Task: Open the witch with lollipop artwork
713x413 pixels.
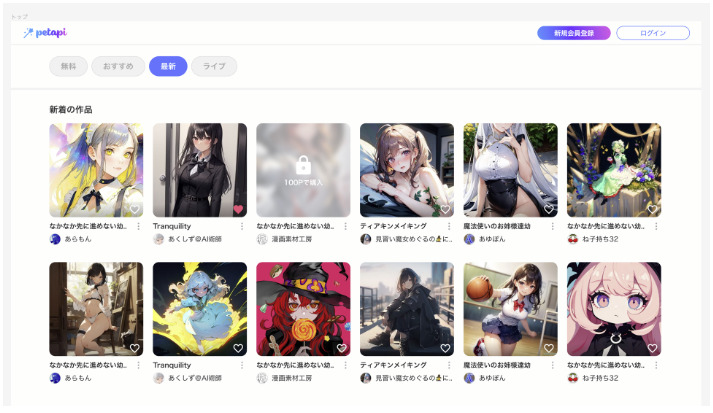Action: (303, 308)
